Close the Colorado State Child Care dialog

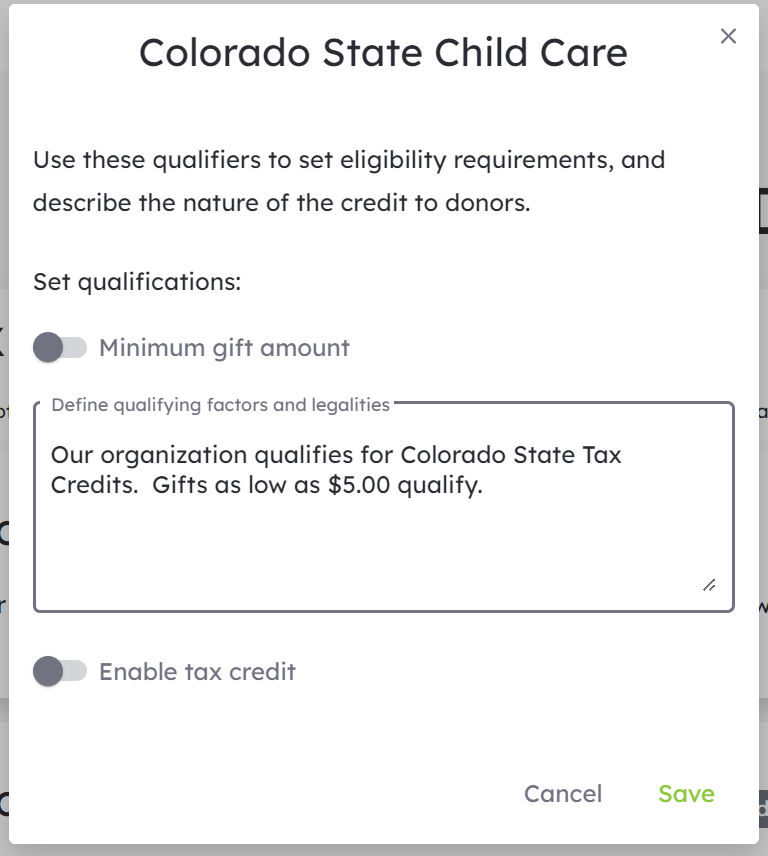tap(728, 37)
